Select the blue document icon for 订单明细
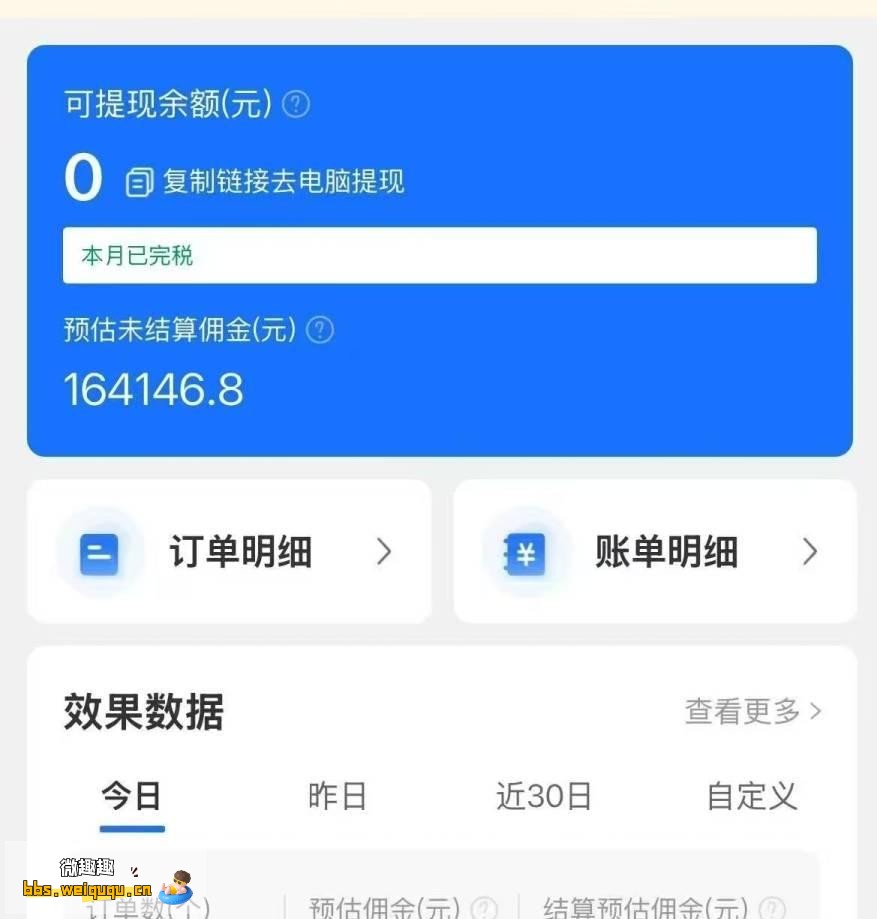Viewport: 877px width, 919px height. coord(98,551)
